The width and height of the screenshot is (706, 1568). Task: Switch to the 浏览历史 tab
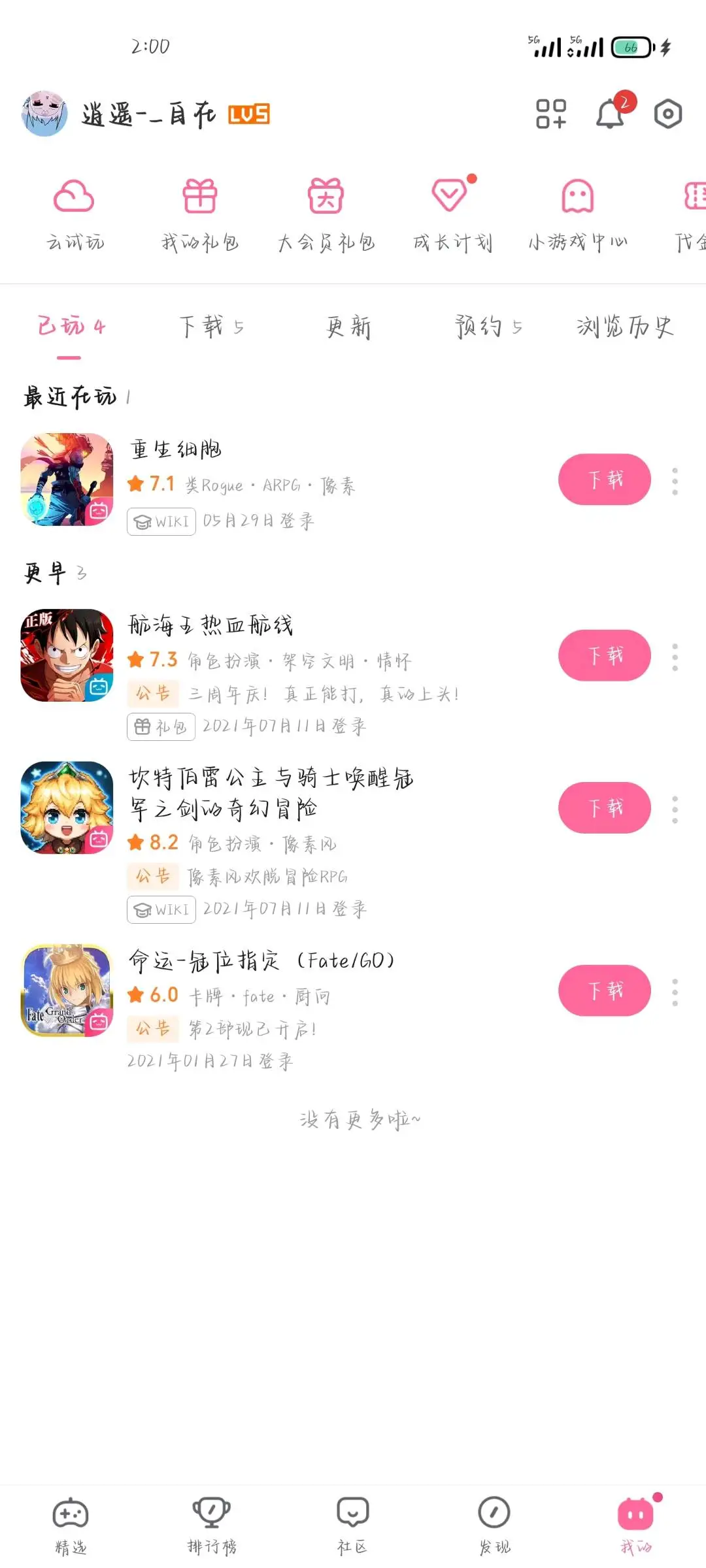pos(624,326)
